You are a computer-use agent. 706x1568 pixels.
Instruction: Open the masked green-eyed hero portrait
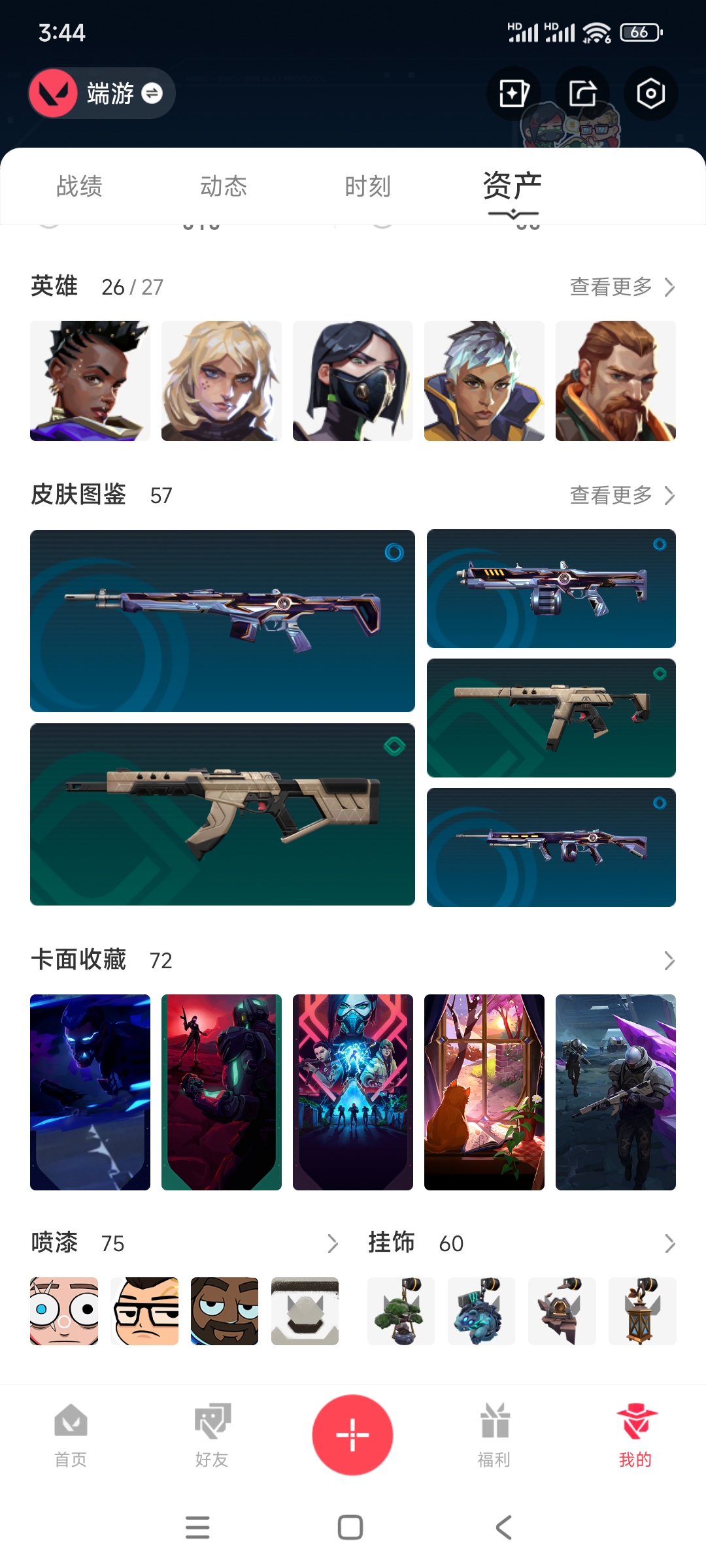(353, 381)
